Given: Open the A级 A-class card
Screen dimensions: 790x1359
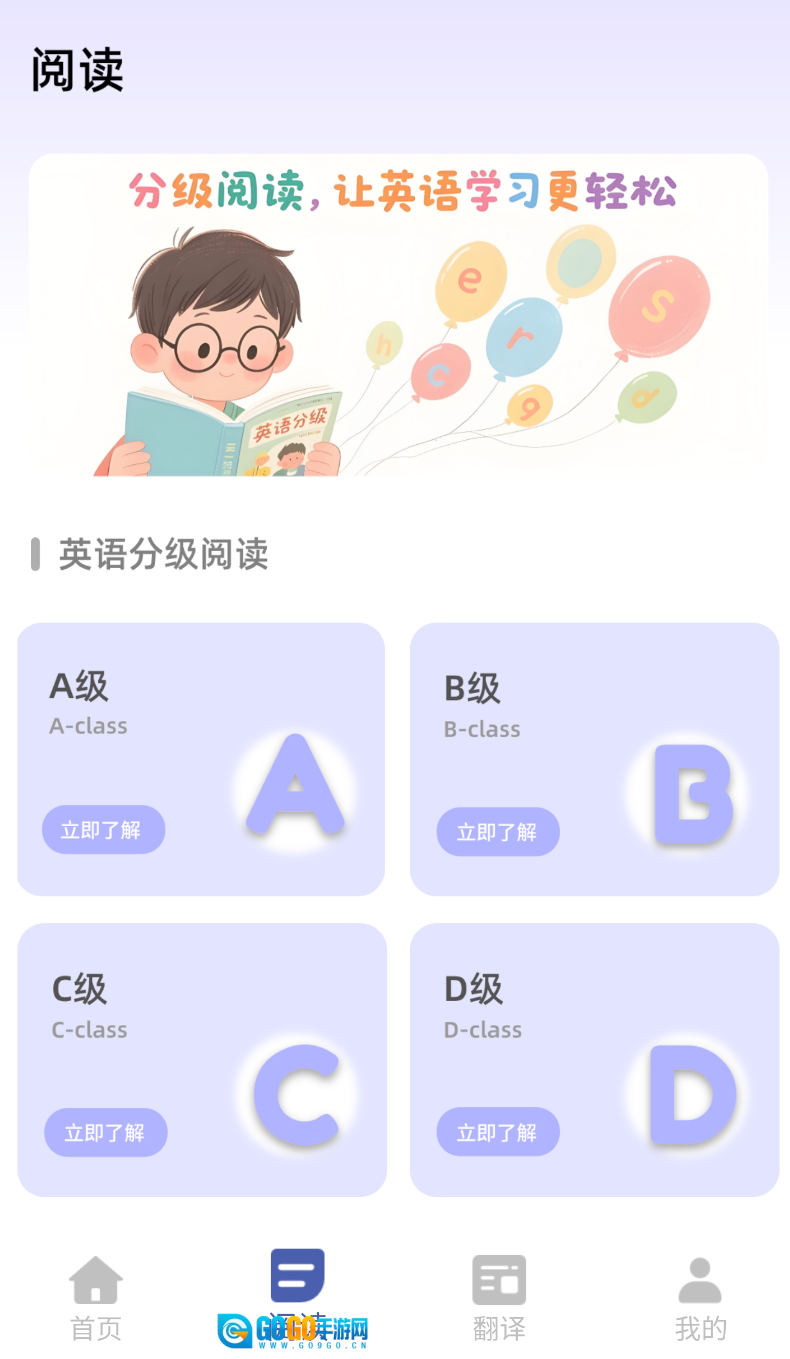Looking at the screenshot, I should tap(200, 758).
